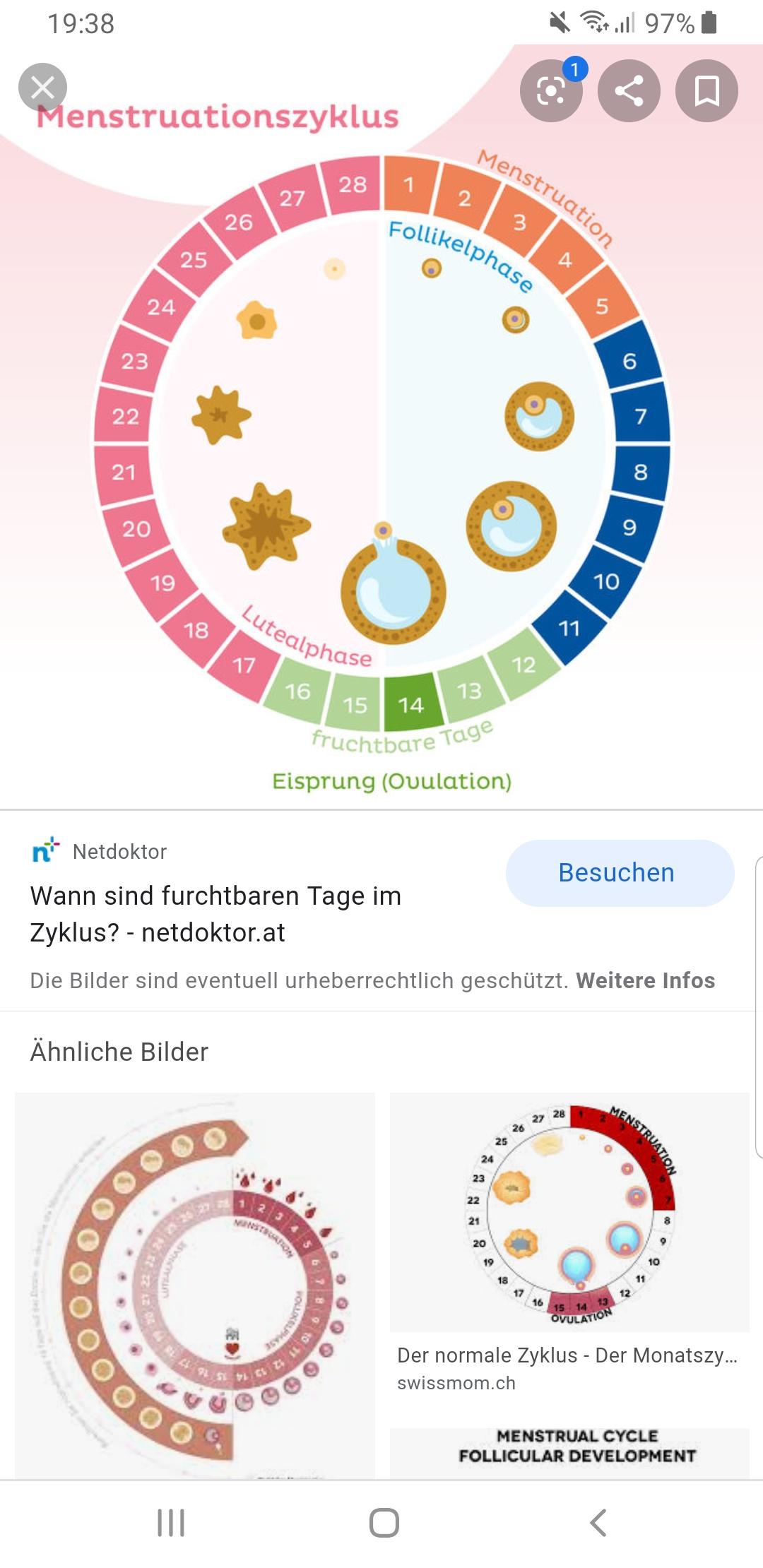Image resolution: width=763 pixels, height=1568 pixels.
Task: Share this menstrual cycle image
Action: coord(629,90)
